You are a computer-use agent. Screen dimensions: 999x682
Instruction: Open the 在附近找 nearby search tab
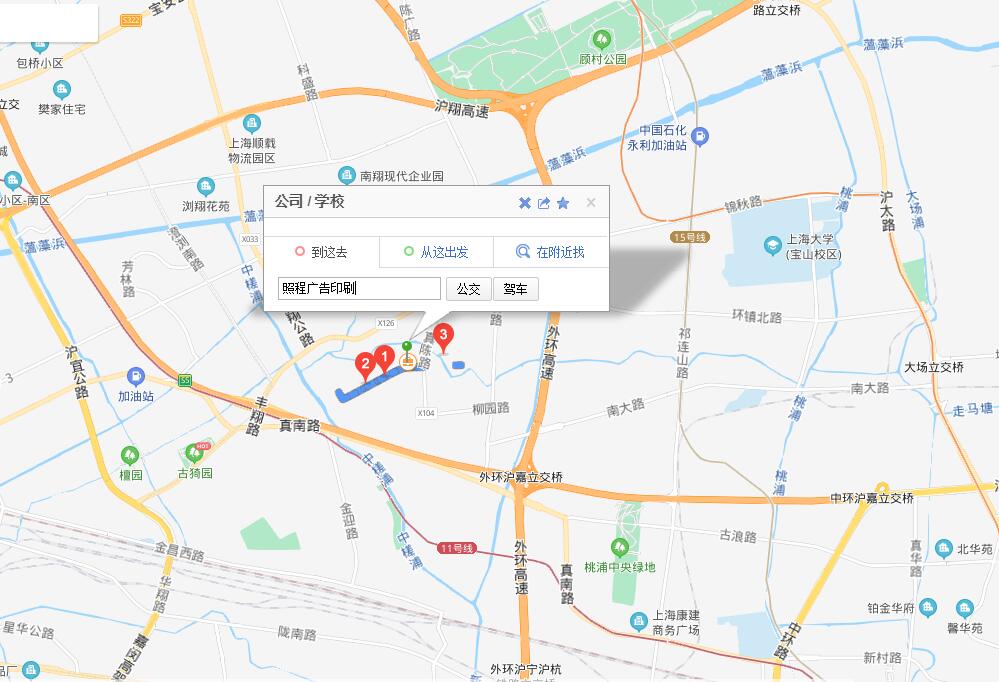point(551,252)
